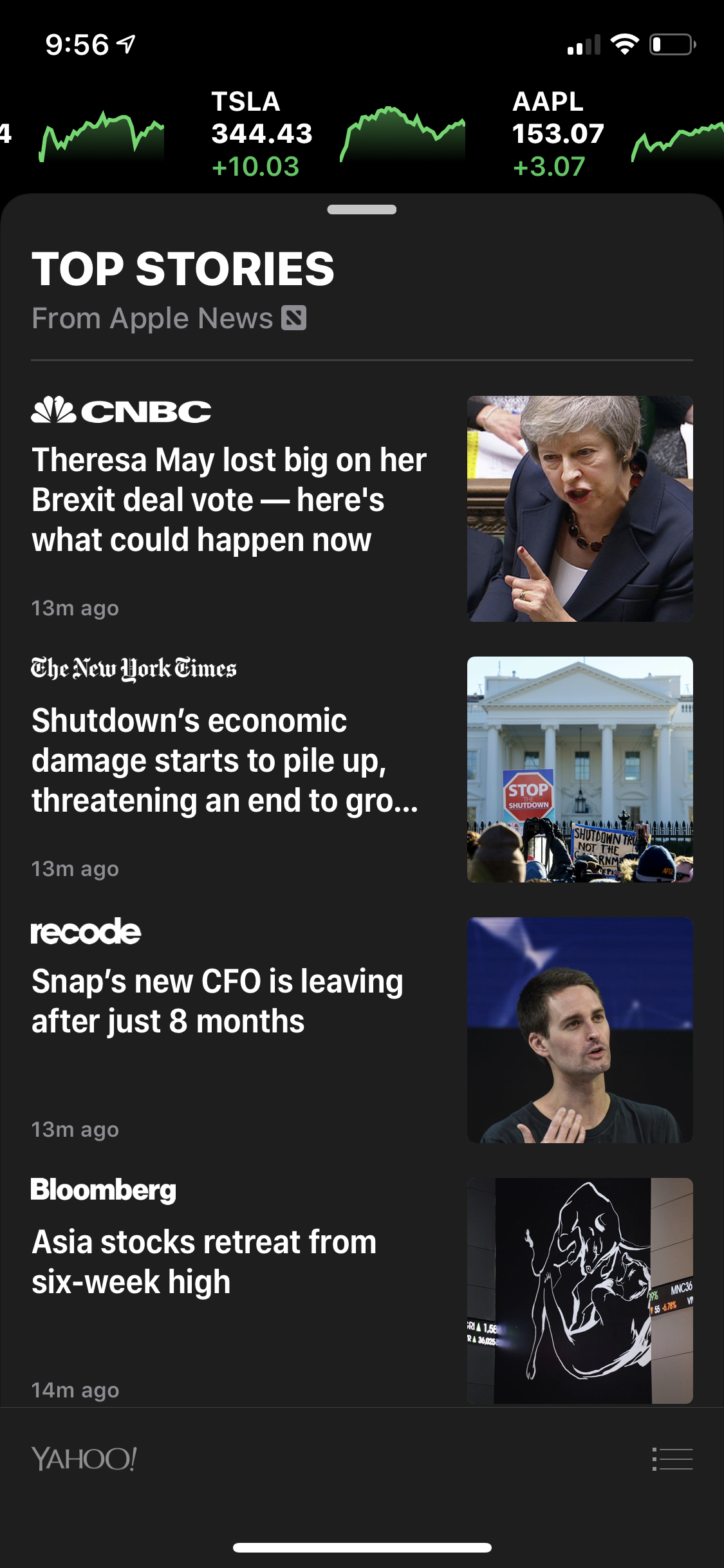Read Bloomberg article on Asia stocks retreat
The height and width of the screenshot is (1568, 724).
coord(362,1291)
